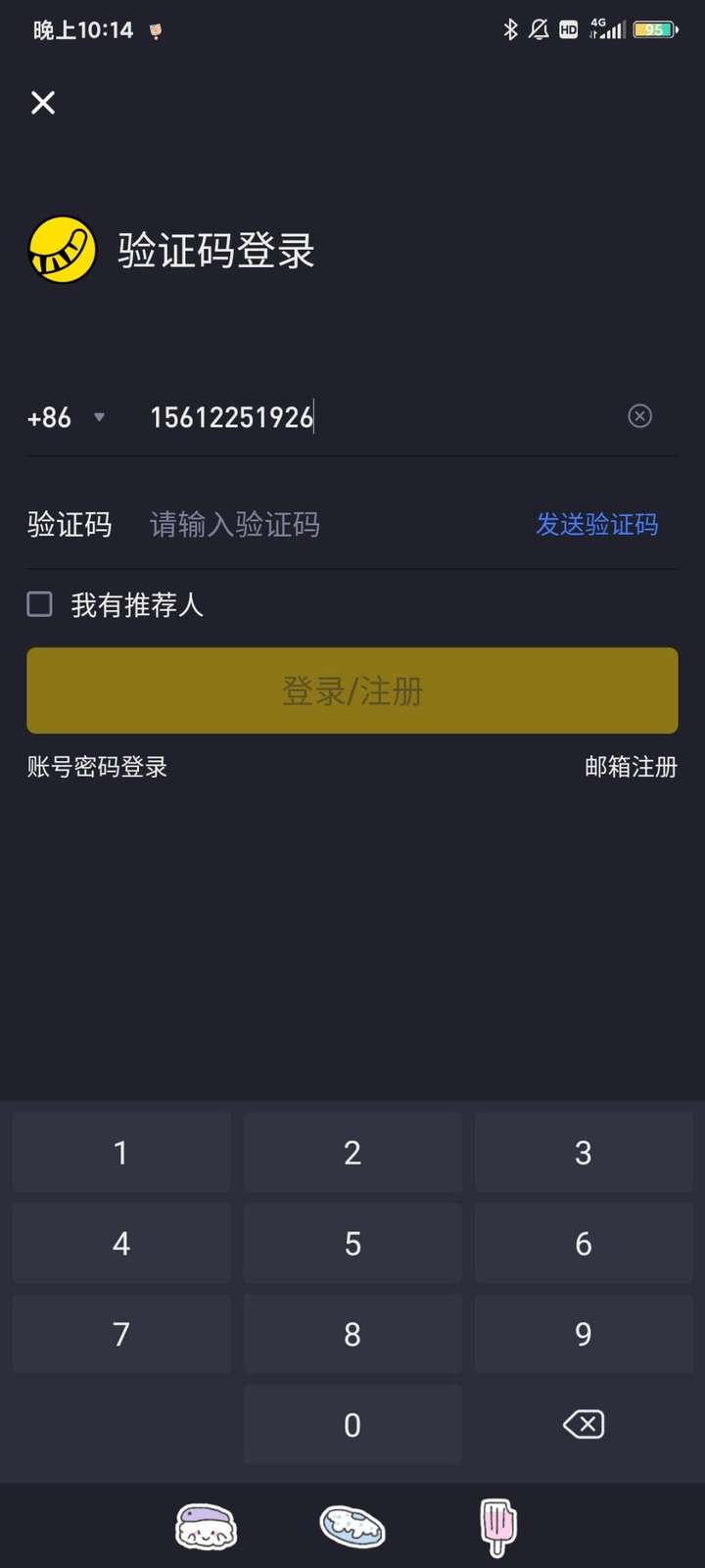Focus the 验证码 input field

333,525
